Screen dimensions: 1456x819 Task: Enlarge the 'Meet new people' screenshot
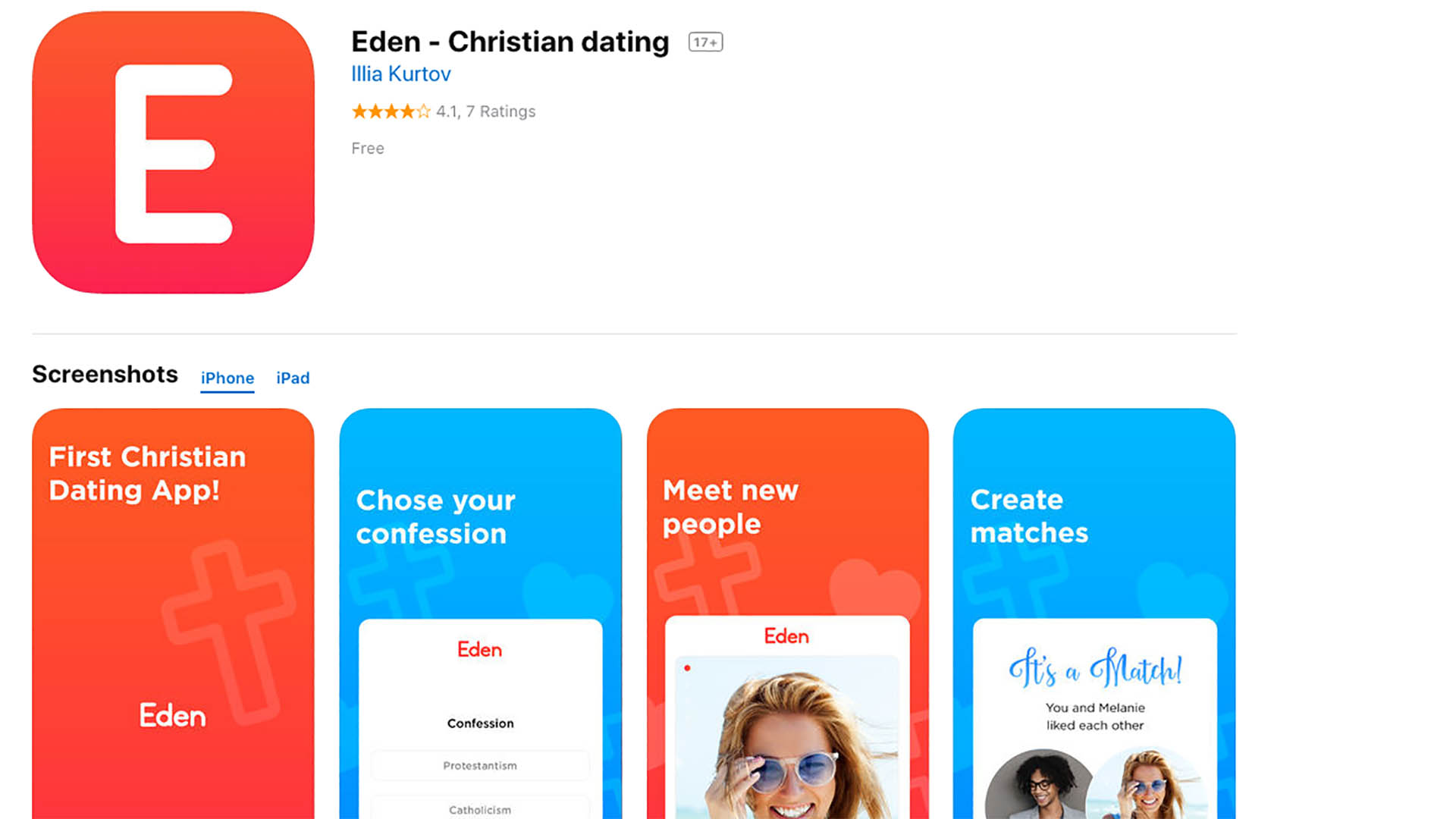tap(787, 613)
